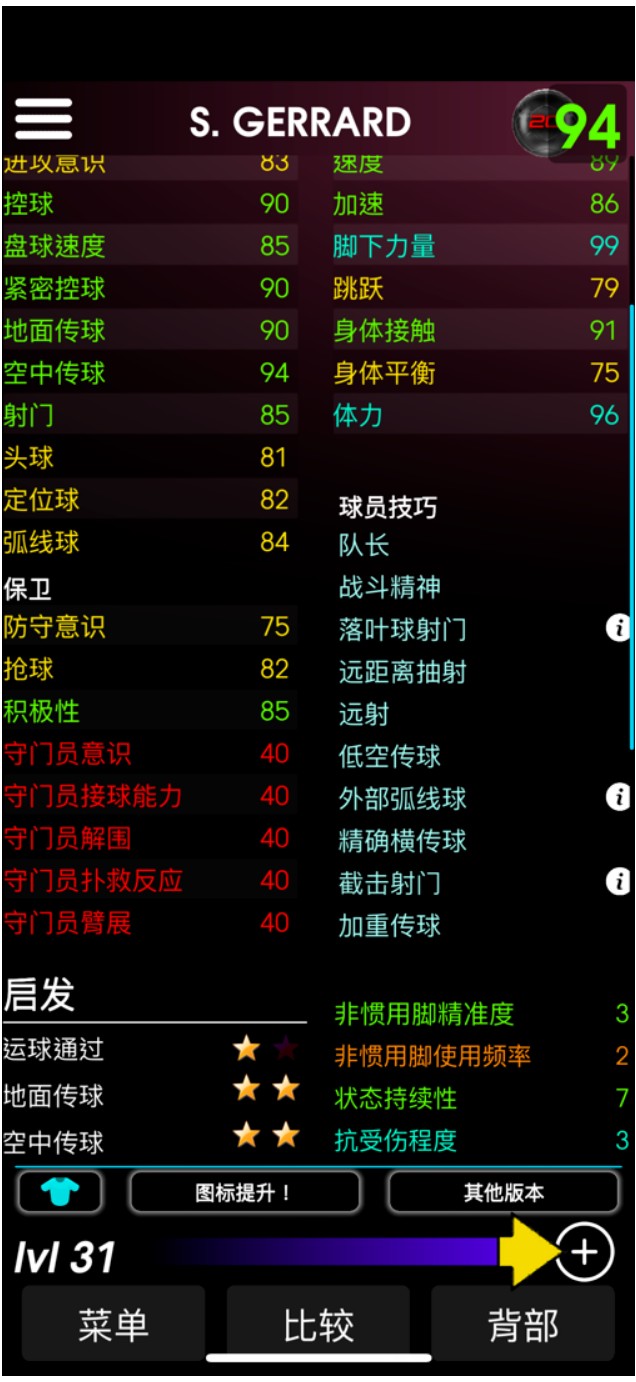Open 图标提升！ button
This screenshot has height=1382, width=636.
pyautogui.click(x=245, y=1192)
